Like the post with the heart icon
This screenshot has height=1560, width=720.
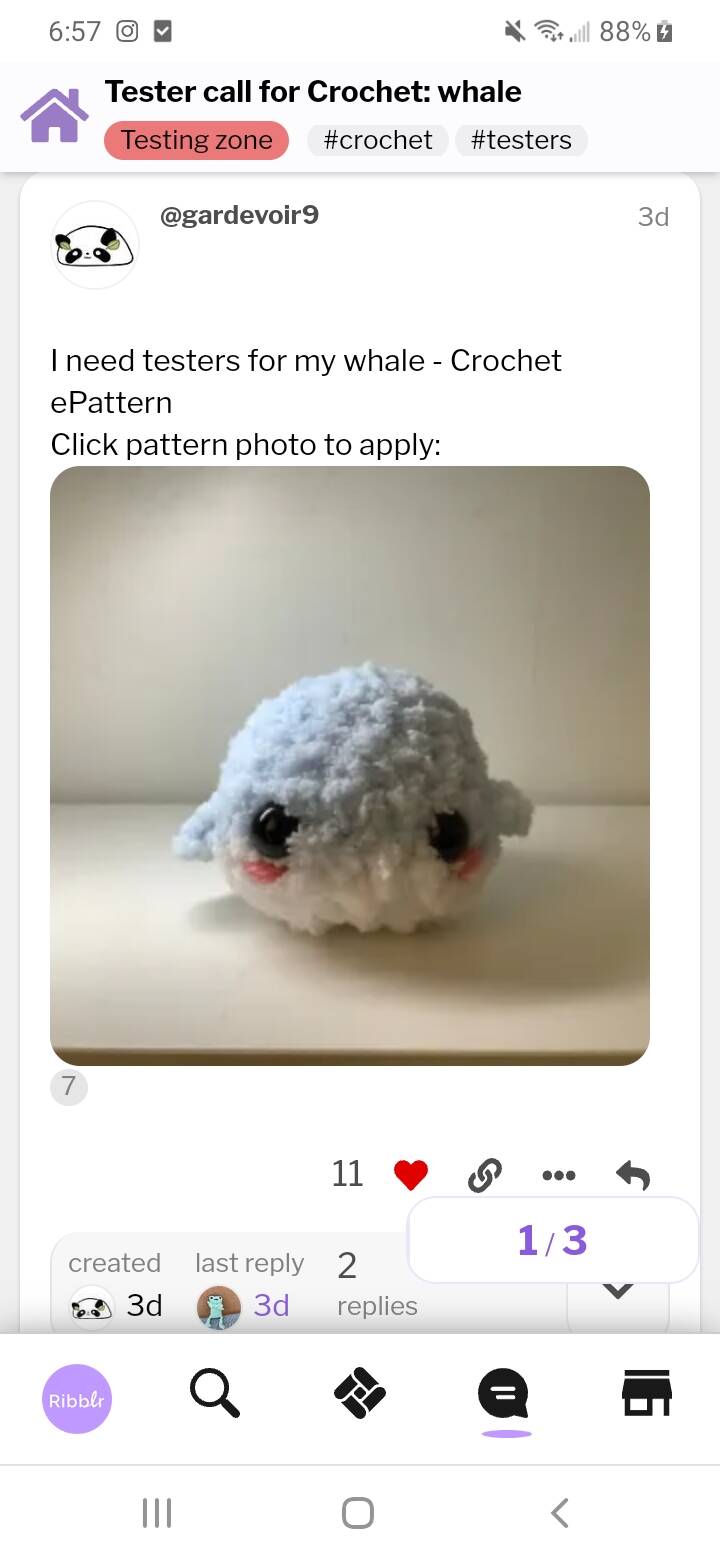coord(411,1175)
